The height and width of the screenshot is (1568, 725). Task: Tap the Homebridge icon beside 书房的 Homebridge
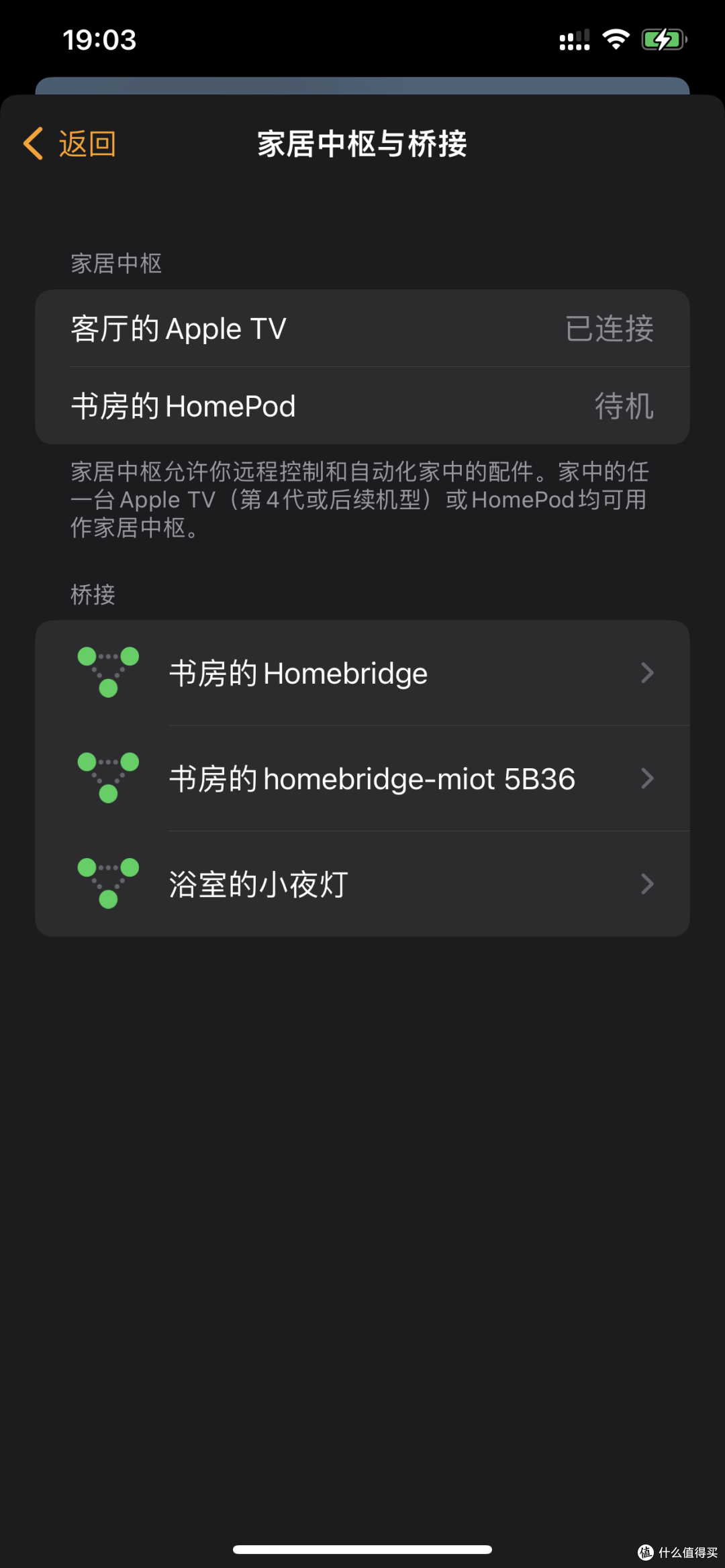[107, 672]
